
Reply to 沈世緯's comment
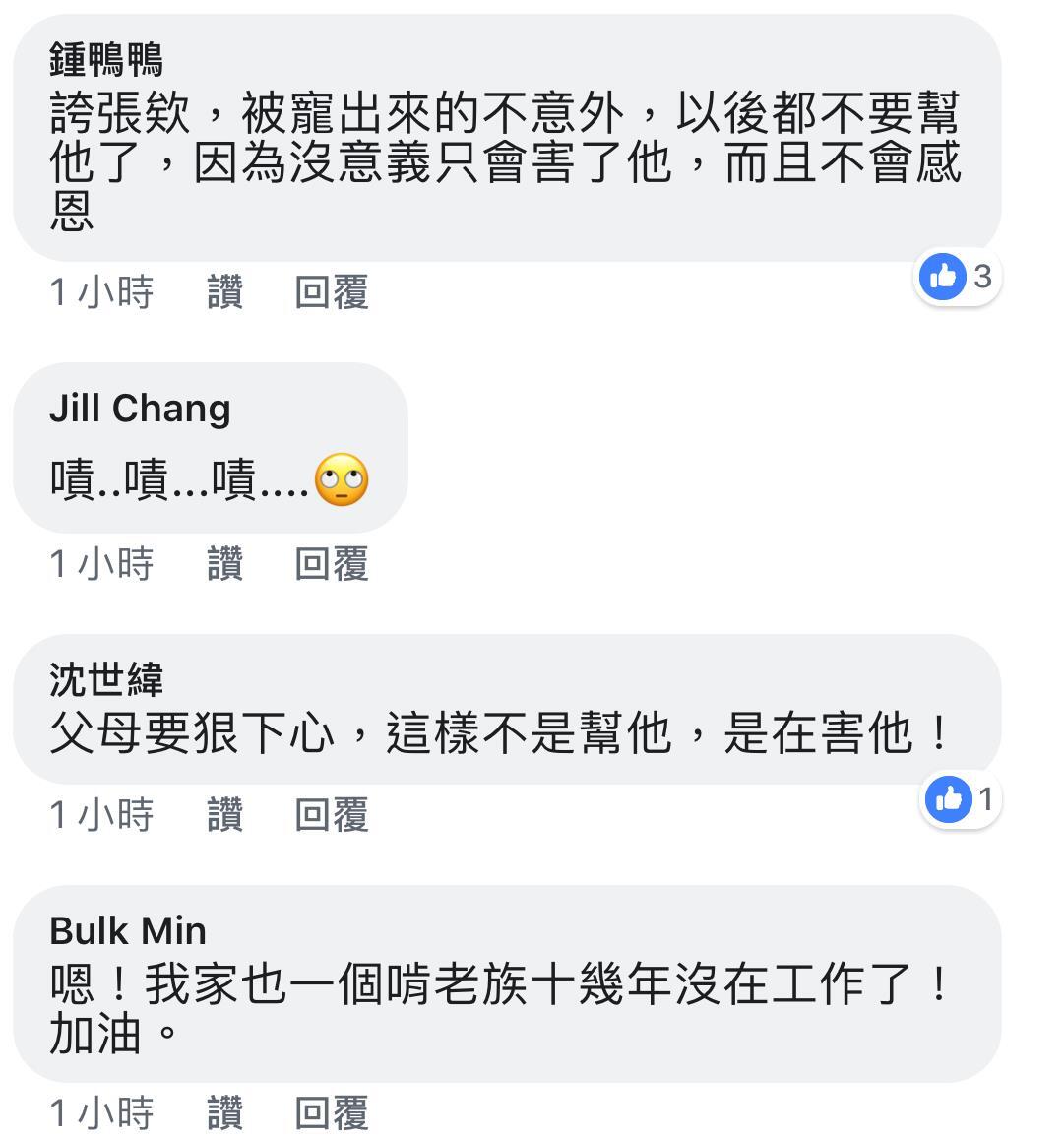tap(331, 815)
